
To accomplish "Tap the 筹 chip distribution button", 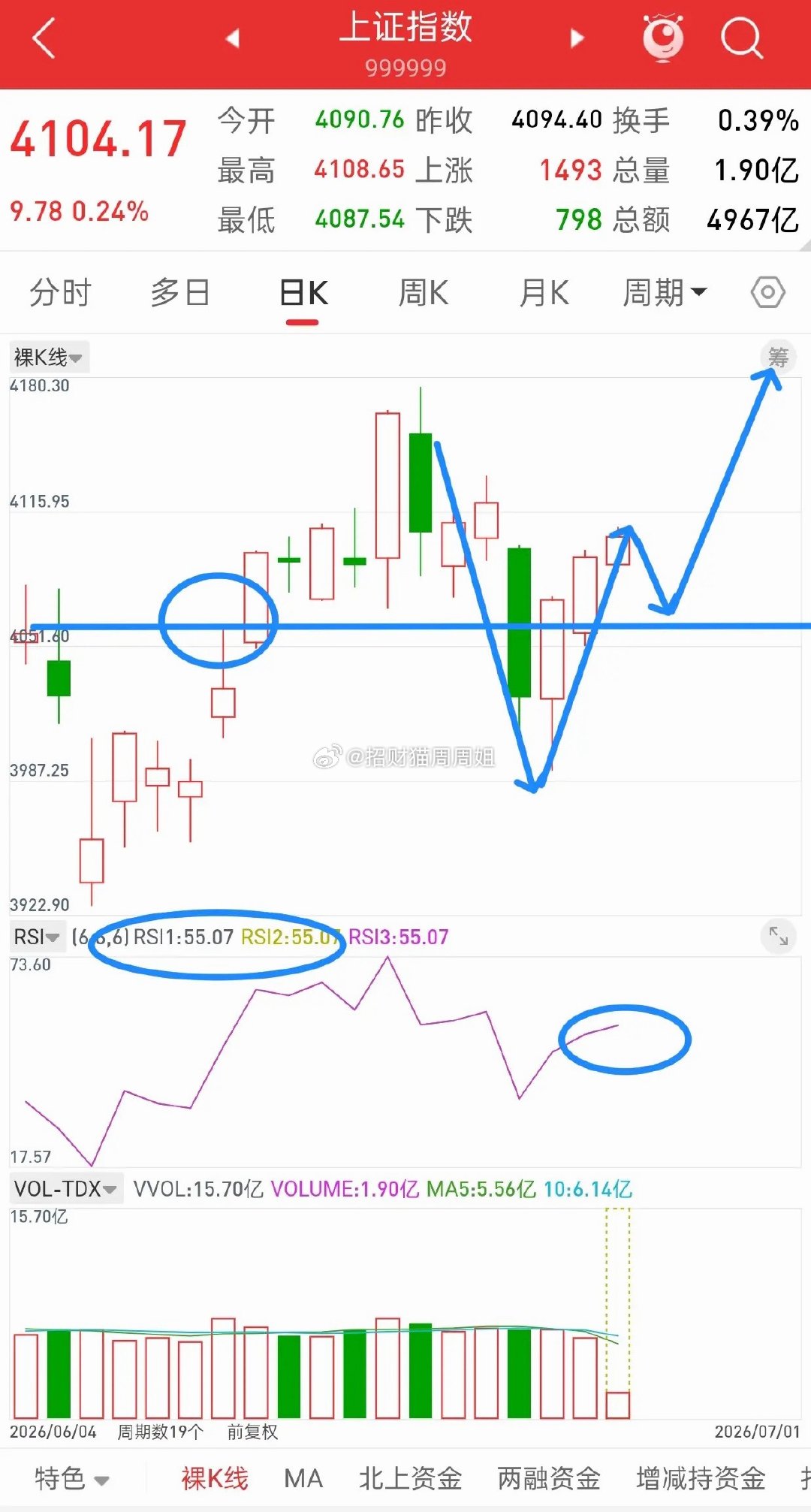I will (x=779, y=357).
